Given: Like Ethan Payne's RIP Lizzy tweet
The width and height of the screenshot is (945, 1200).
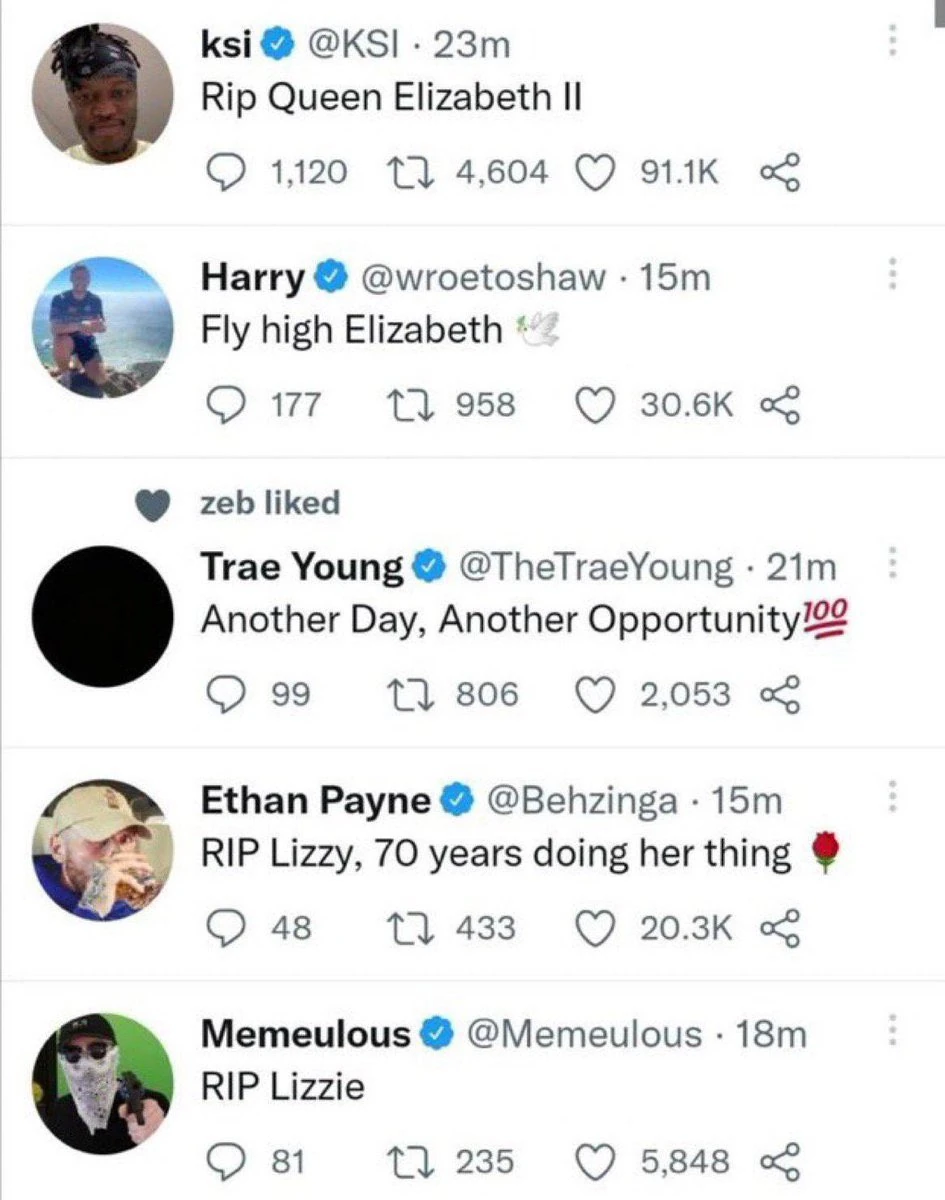Looking at the screenshot, I should [x=596, y=928].
